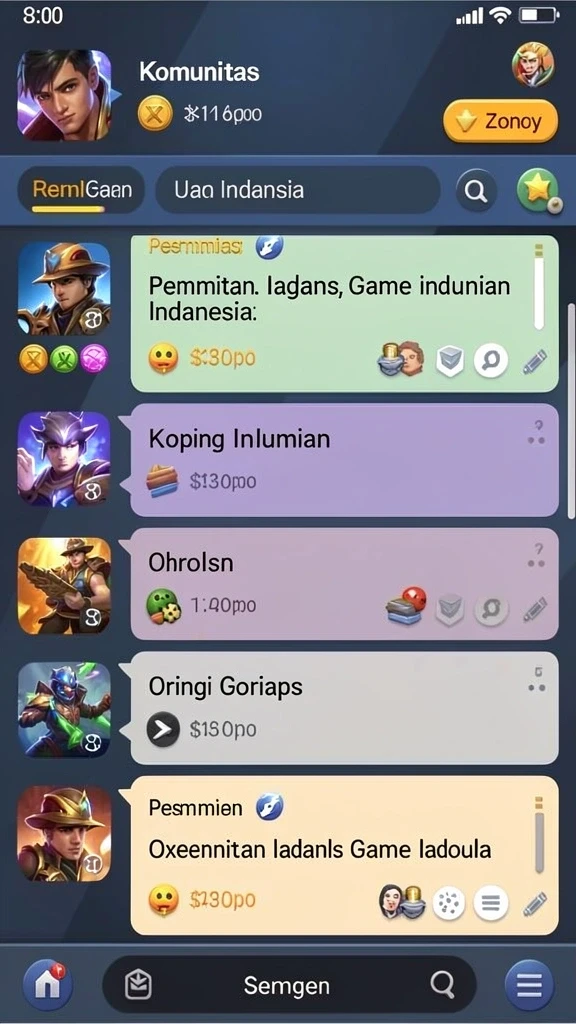Open search next to Uaa Indansia
The width and height of the screenshot is (576, 1024).
476,191
